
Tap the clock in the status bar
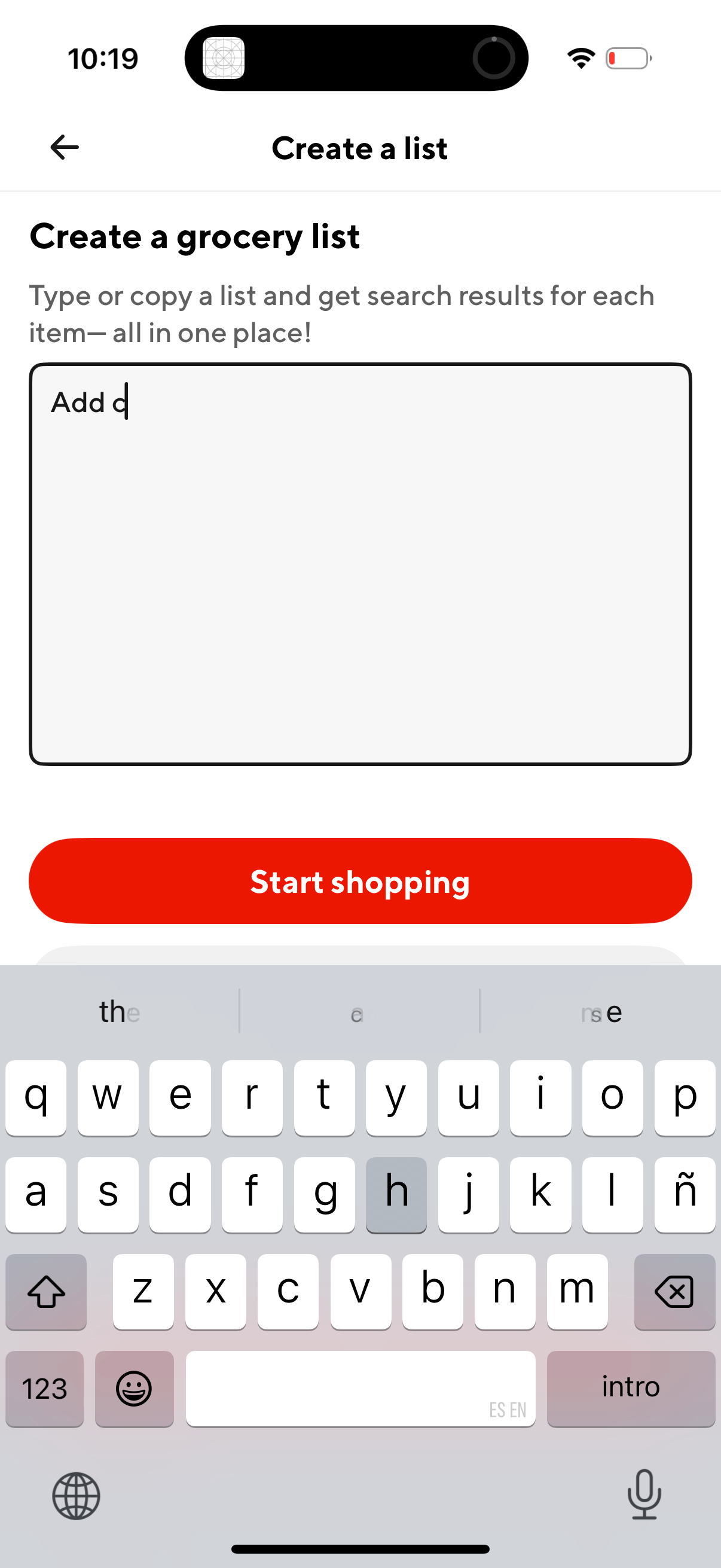pos(102,58)
